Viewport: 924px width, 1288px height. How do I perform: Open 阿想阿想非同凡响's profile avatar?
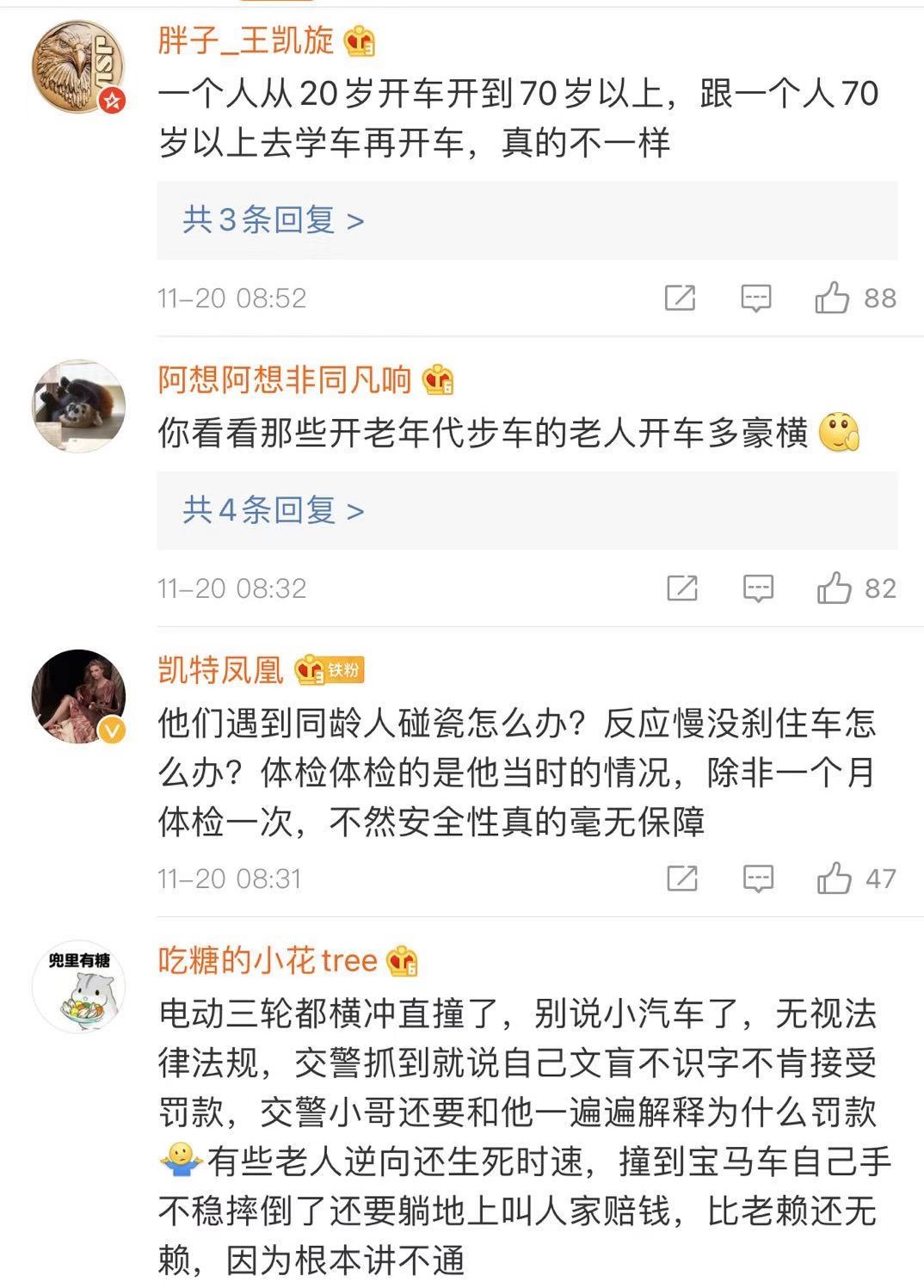(78, 406)
